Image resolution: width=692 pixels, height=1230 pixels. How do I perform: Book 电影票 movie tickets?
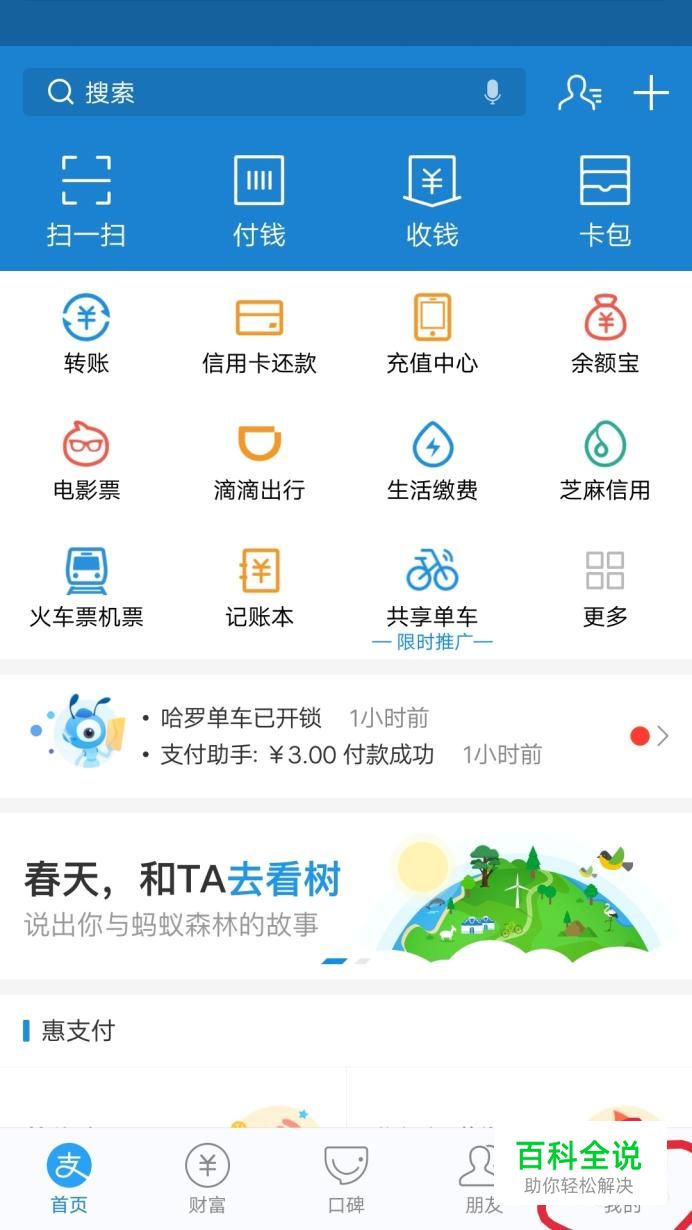(x=86, y=461)
